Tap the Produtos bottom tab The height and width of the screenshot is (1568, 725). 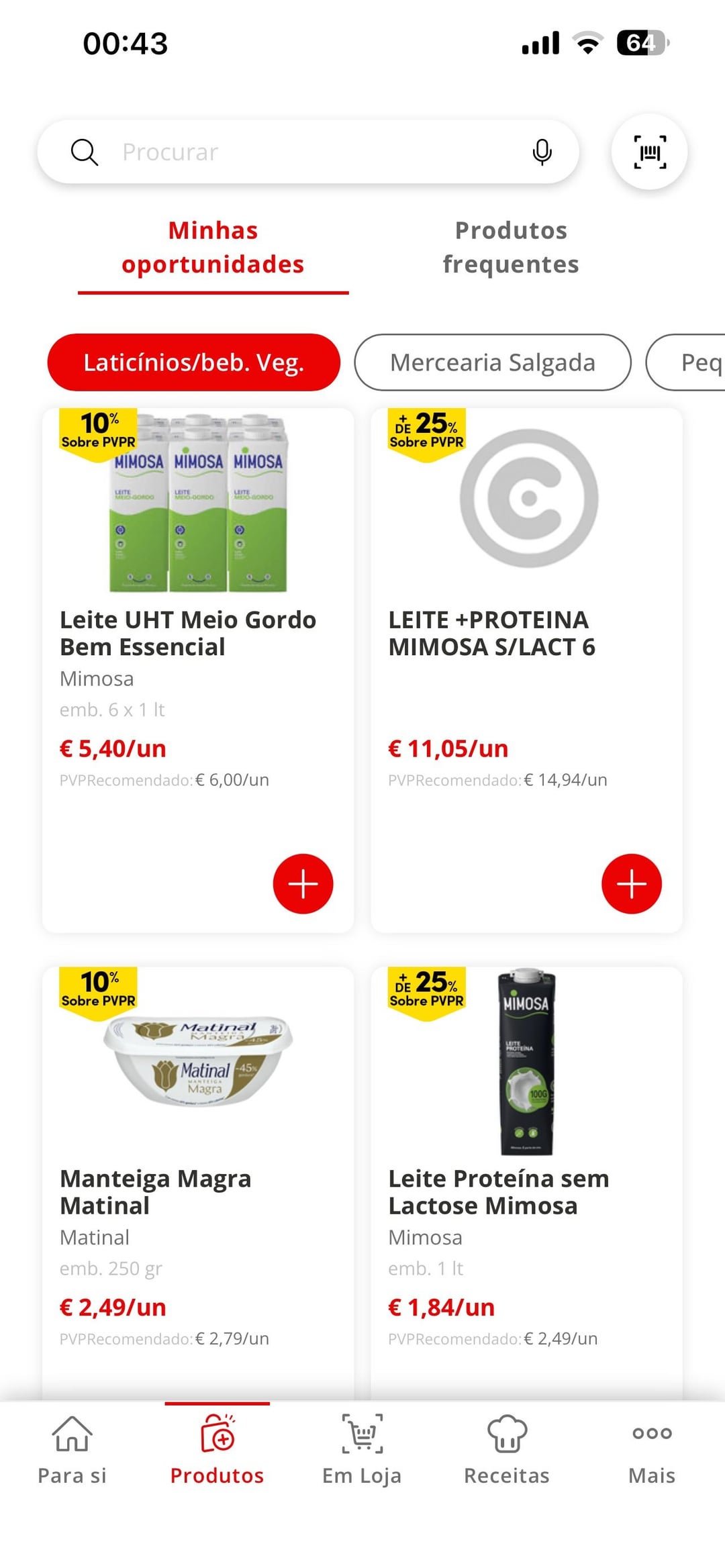click(217, 1450)
